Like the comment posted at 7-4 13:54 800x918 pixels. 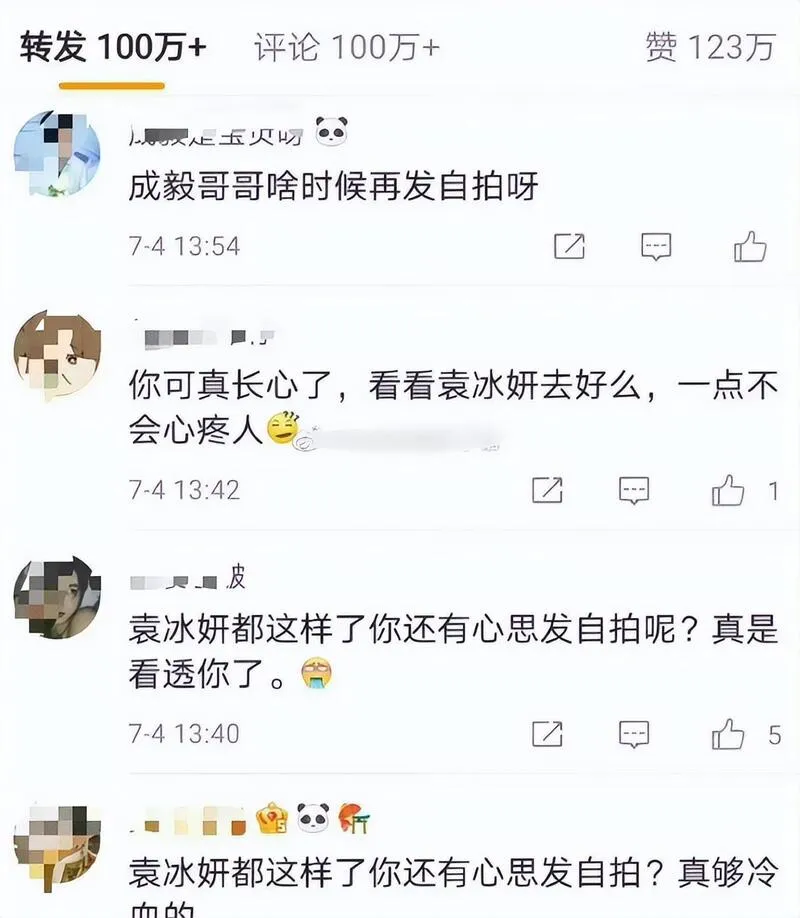point(750,245)
